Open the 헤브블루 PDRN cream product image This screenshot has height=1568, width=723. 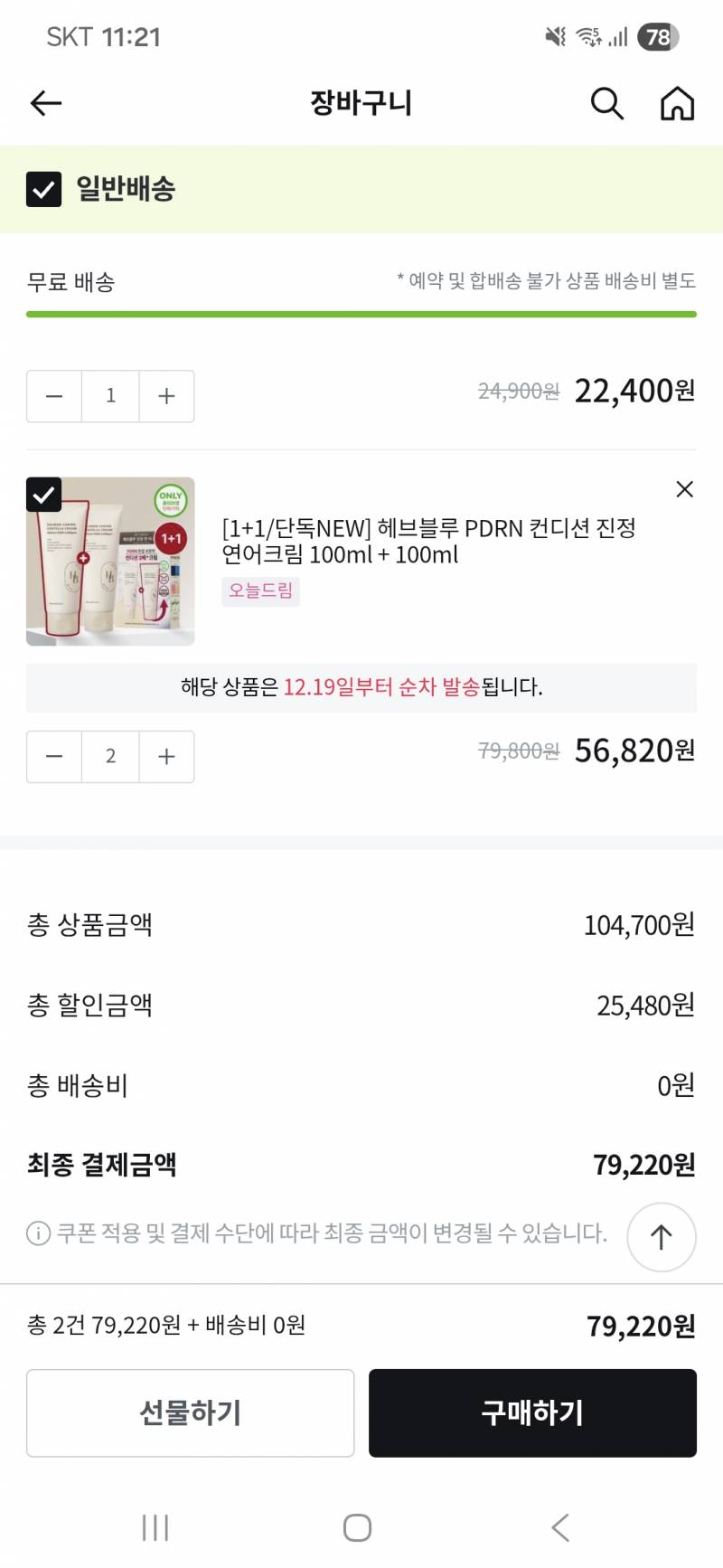pos(110,562)
